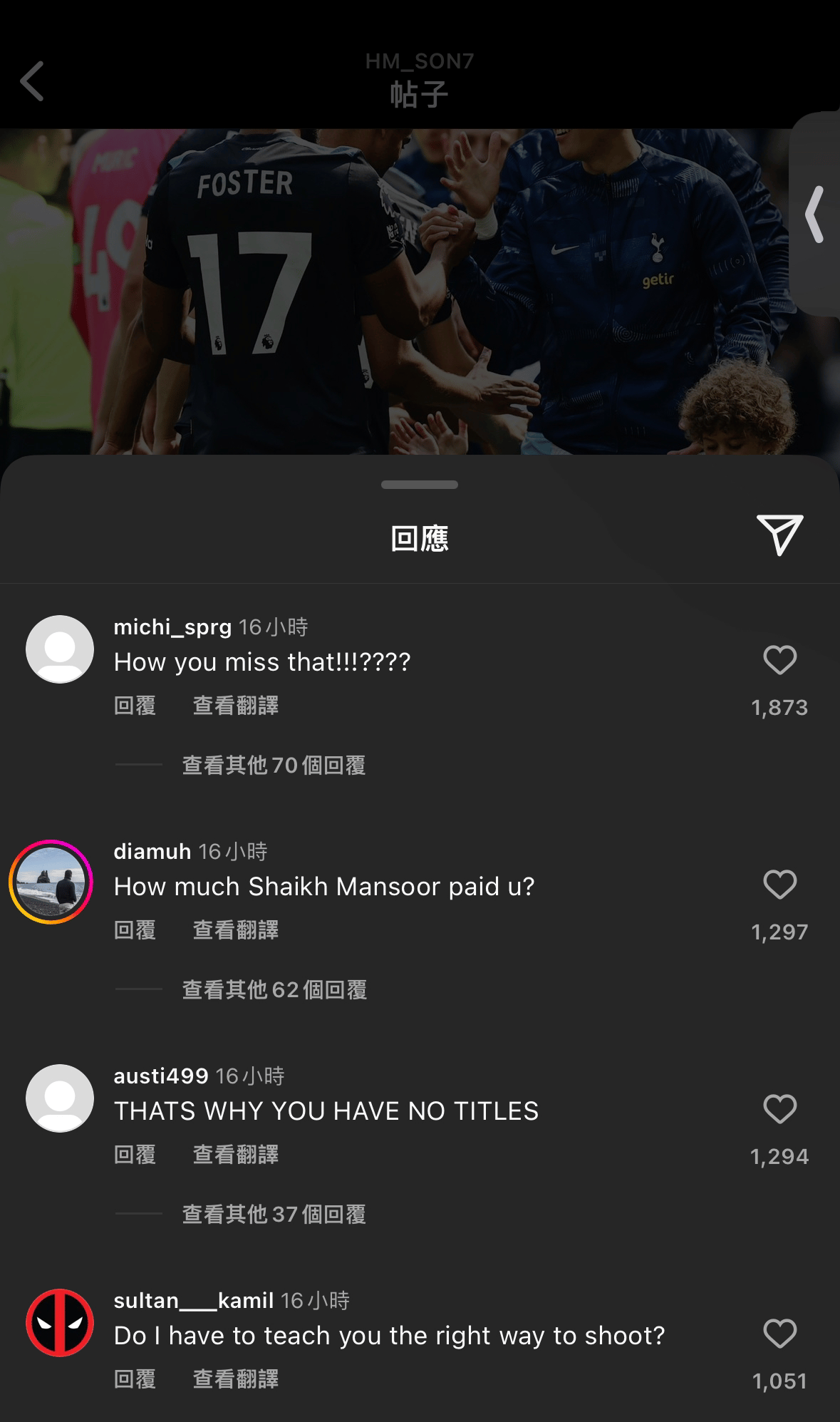Open the side panel handle on the right edge
Viewport: 840px width, 1422px height.
816,214
